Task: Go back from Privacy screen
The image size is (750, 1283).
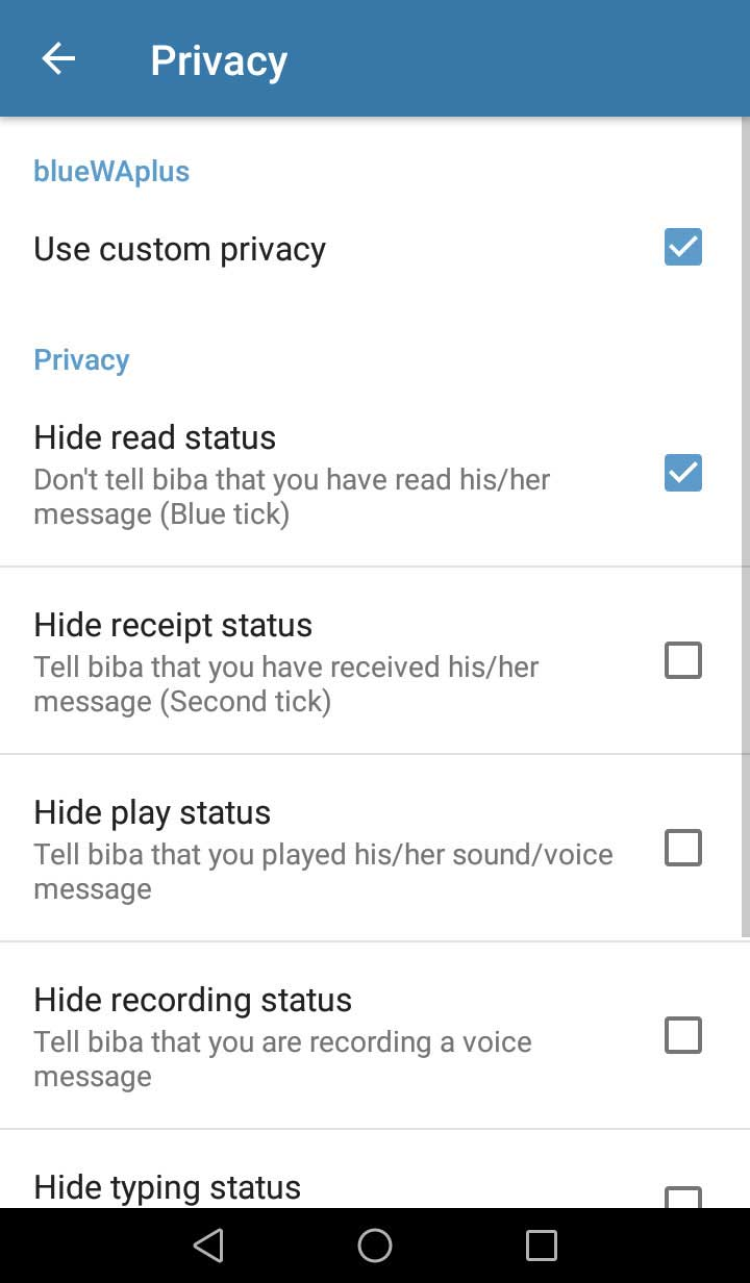Action: tap(58, 59)
